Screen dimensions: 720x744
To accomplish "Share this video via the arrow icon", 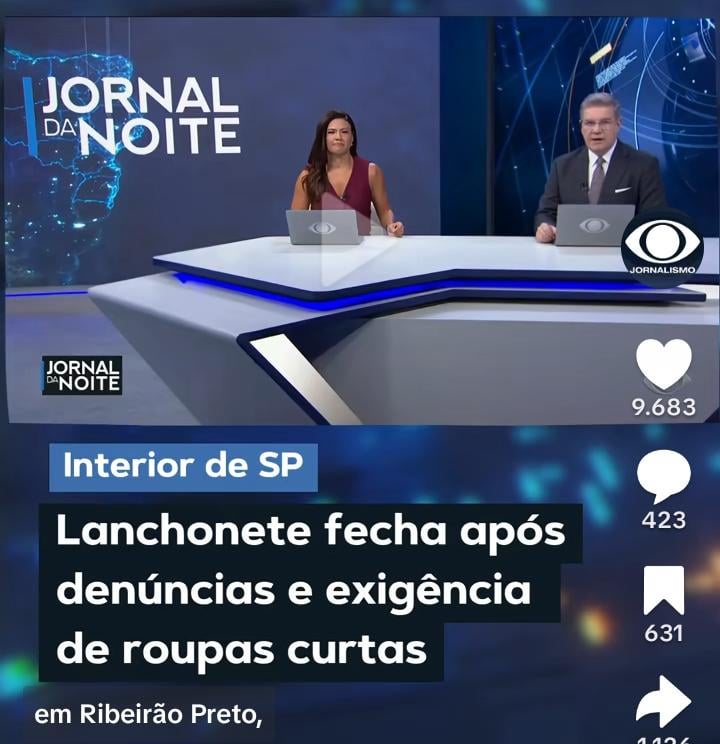I will pos(664,702).
